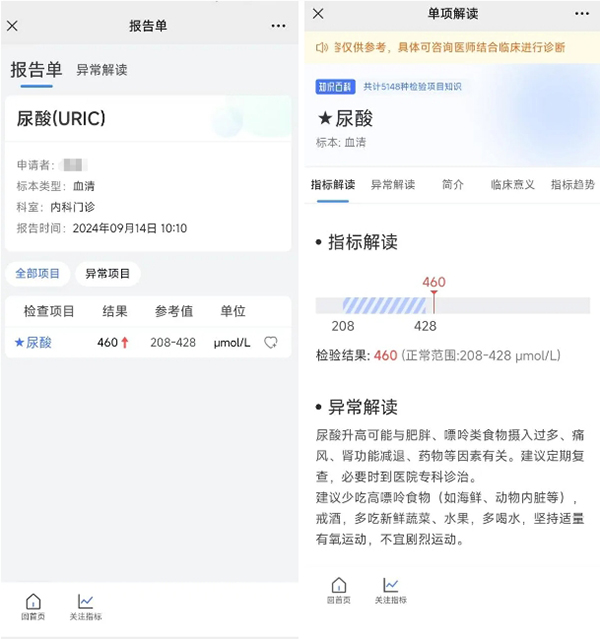This screenshot has width=600, height=639.
Task: Close the 单项解读 page
Action: click(x=318, y=13)
